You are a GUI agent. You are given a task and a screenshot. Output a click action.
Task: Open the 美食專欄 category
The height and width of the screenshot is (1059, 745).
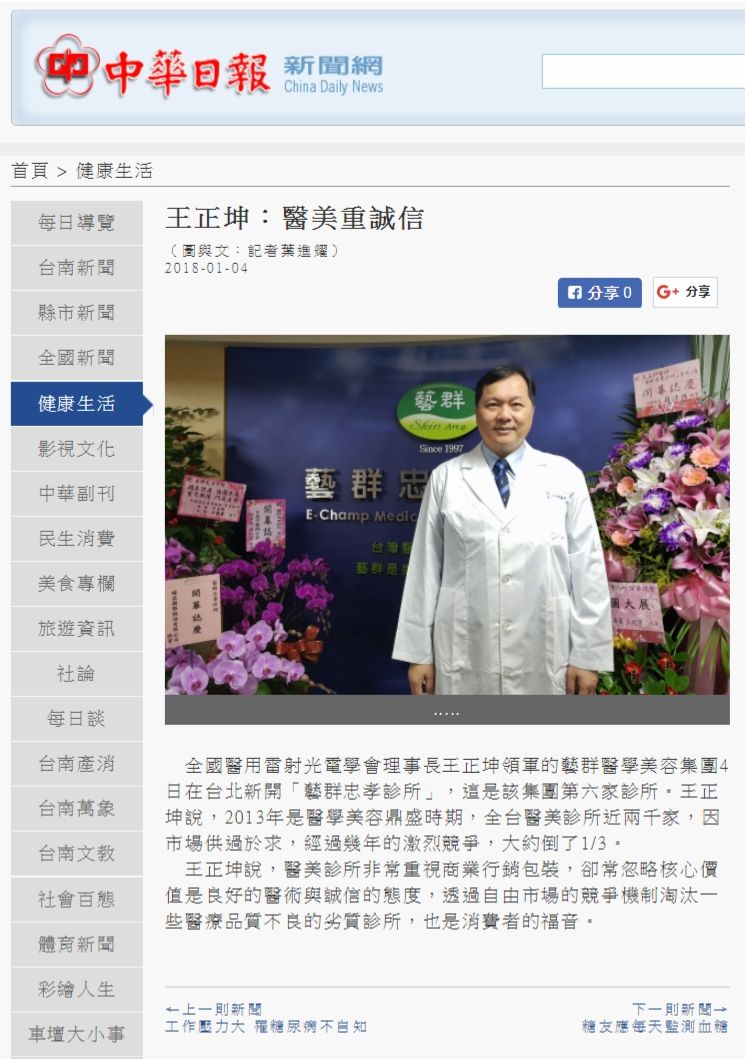pos(77,584)
